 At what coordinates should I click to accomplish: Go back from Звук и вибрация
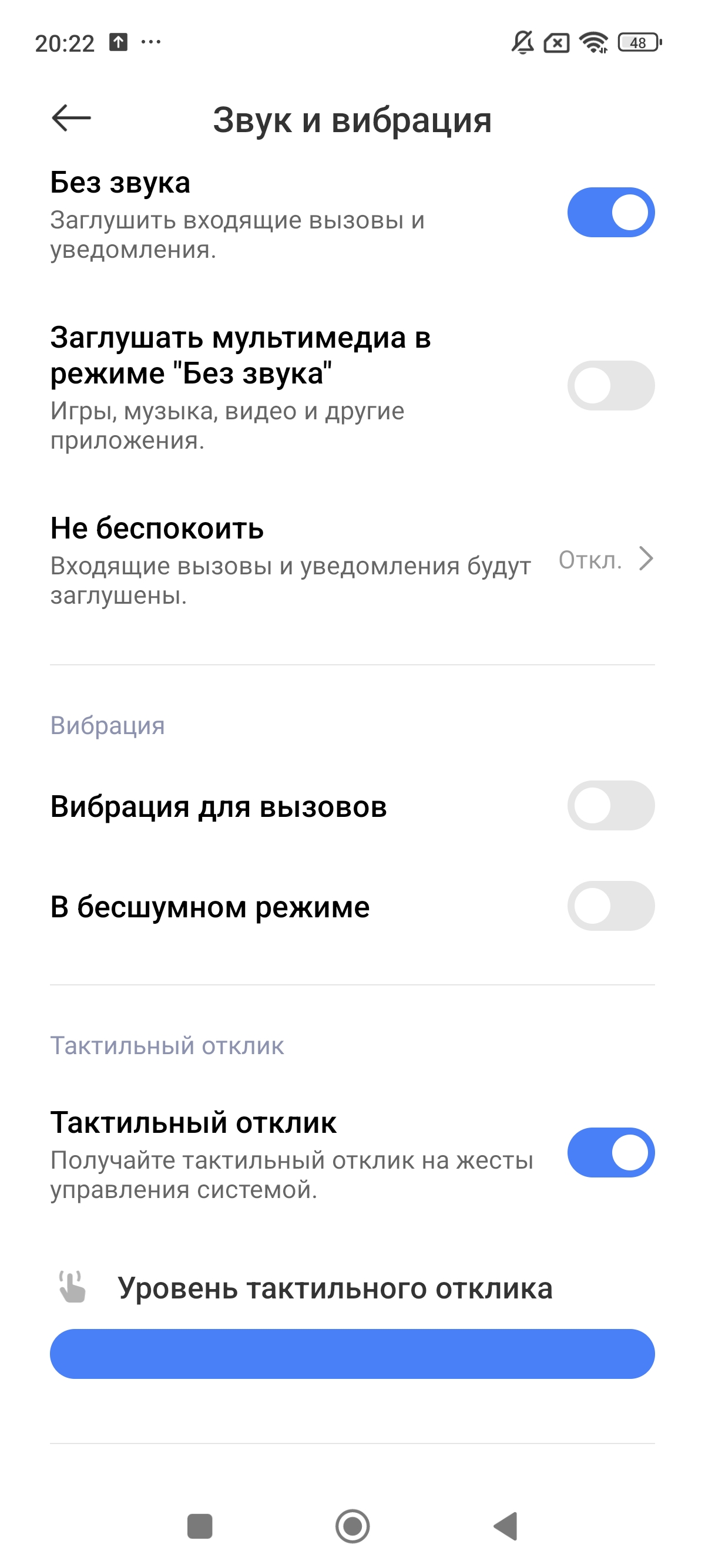tap(71, 118)
